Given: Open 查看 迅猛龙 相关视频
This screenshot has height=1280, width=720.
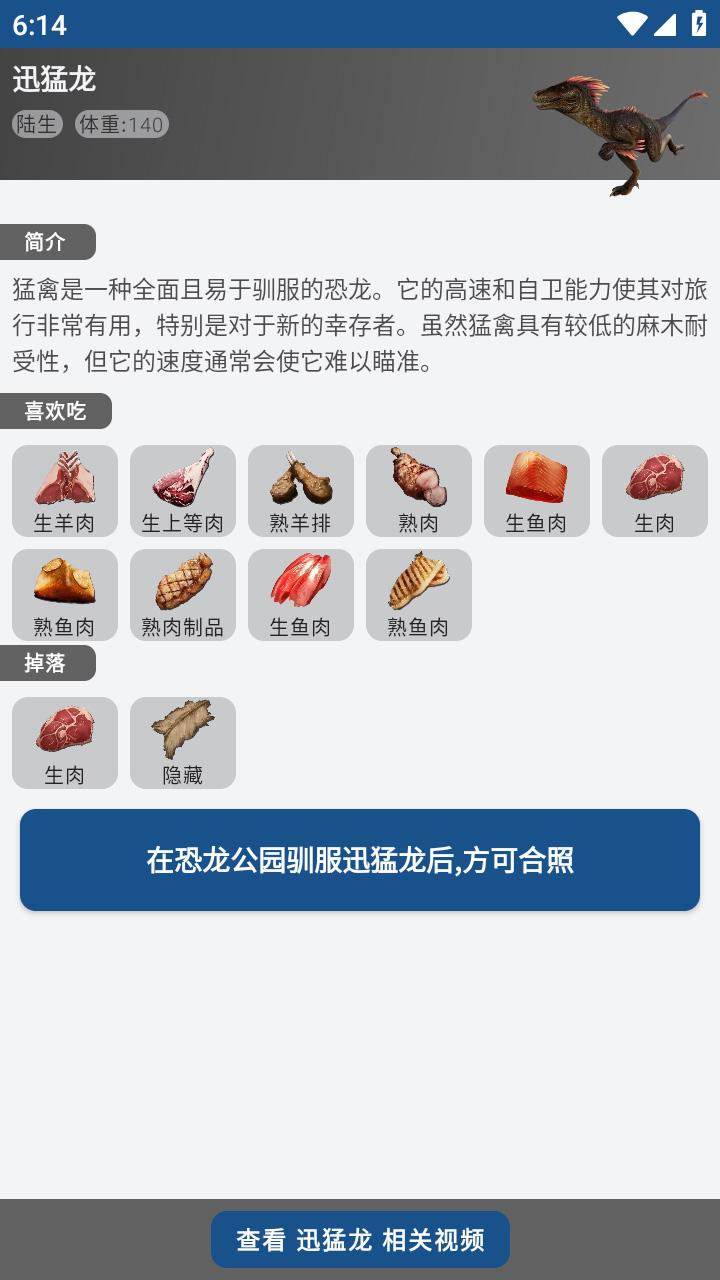Looking at the screenshot, I should tap(360, 1240).
